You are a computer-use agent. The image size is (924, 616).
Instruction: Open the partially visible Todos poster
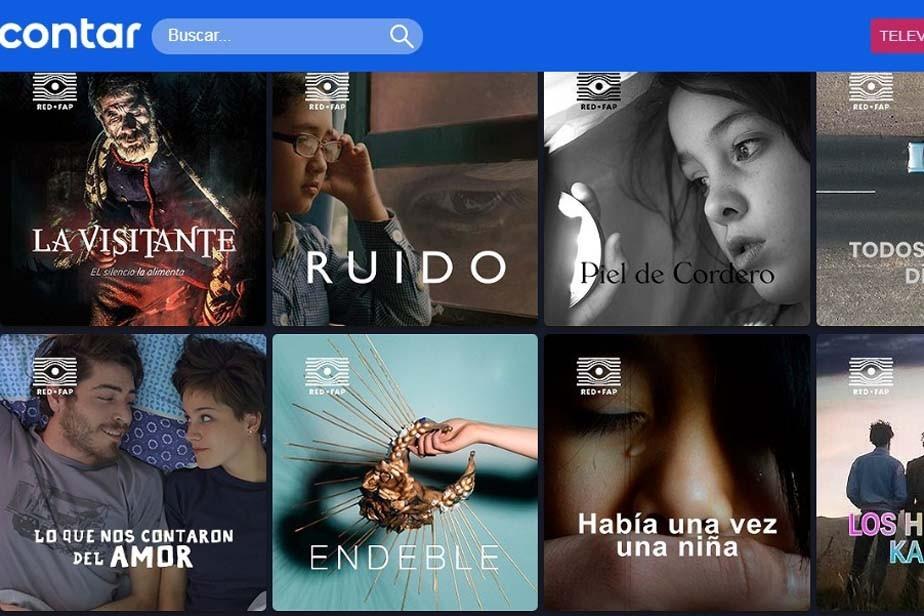871,198
